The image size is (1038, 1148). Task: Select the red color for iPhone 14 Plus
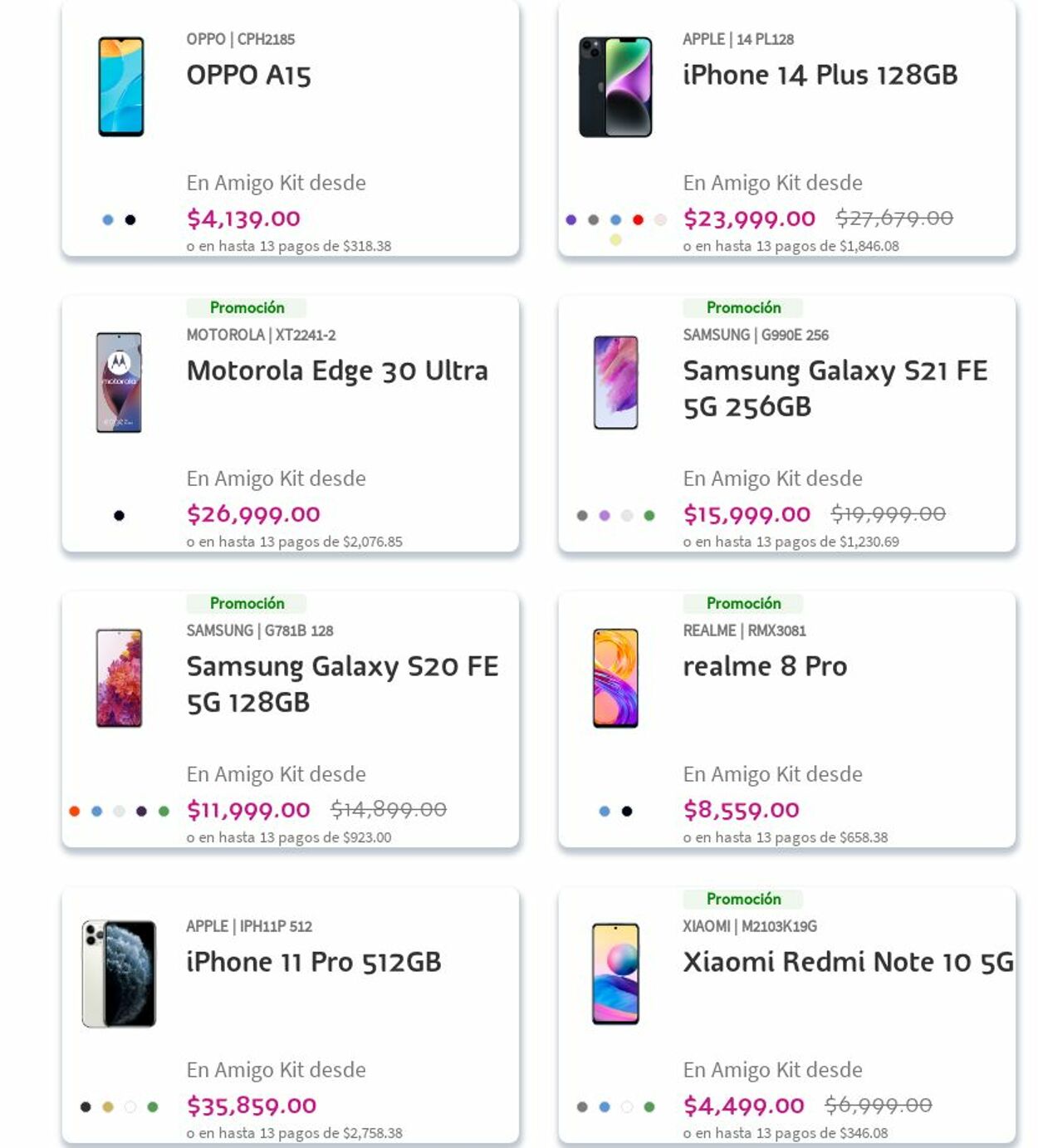[638, 220]
